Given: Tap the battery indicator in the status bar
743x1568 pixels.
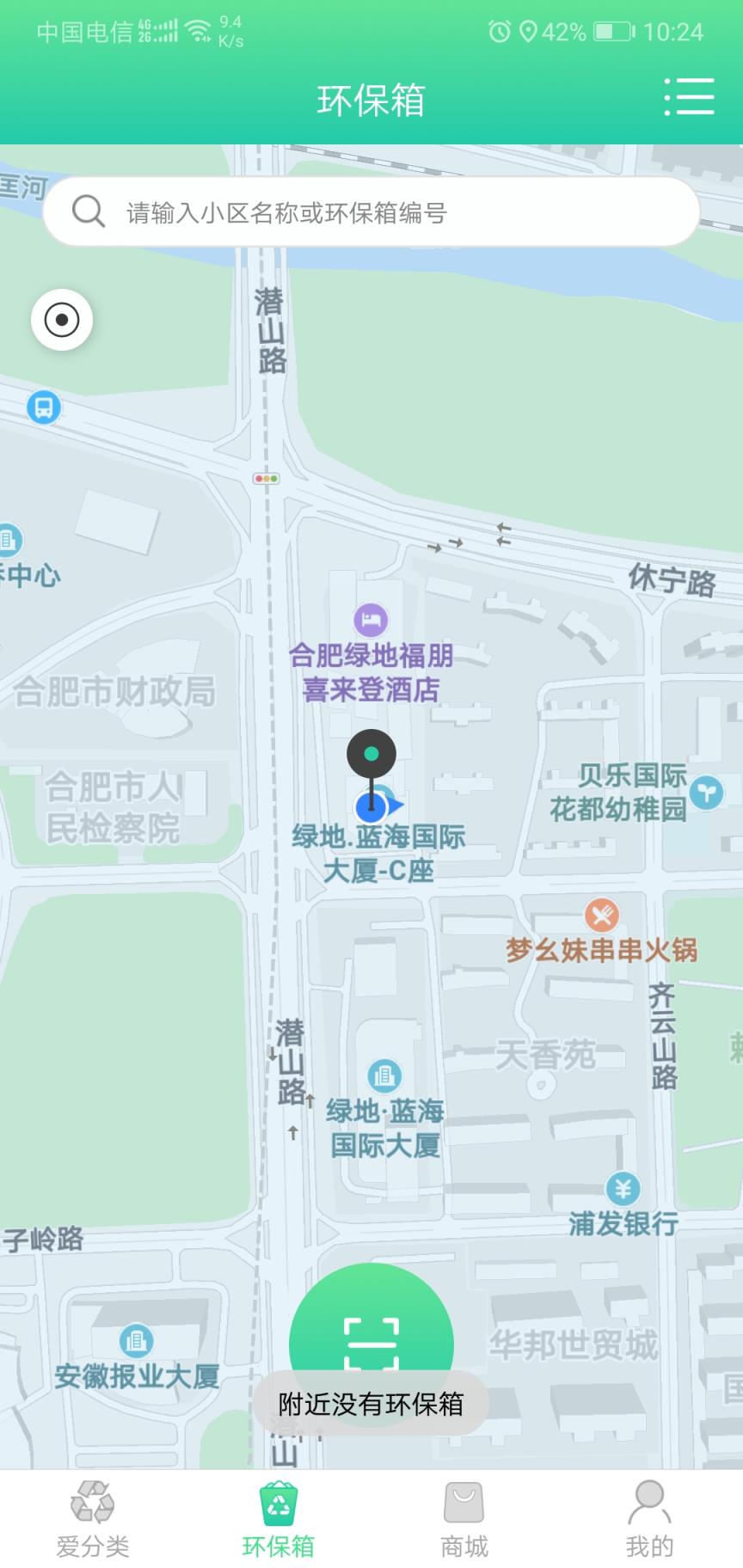Looking at the screenshot, I should (616, 33).
